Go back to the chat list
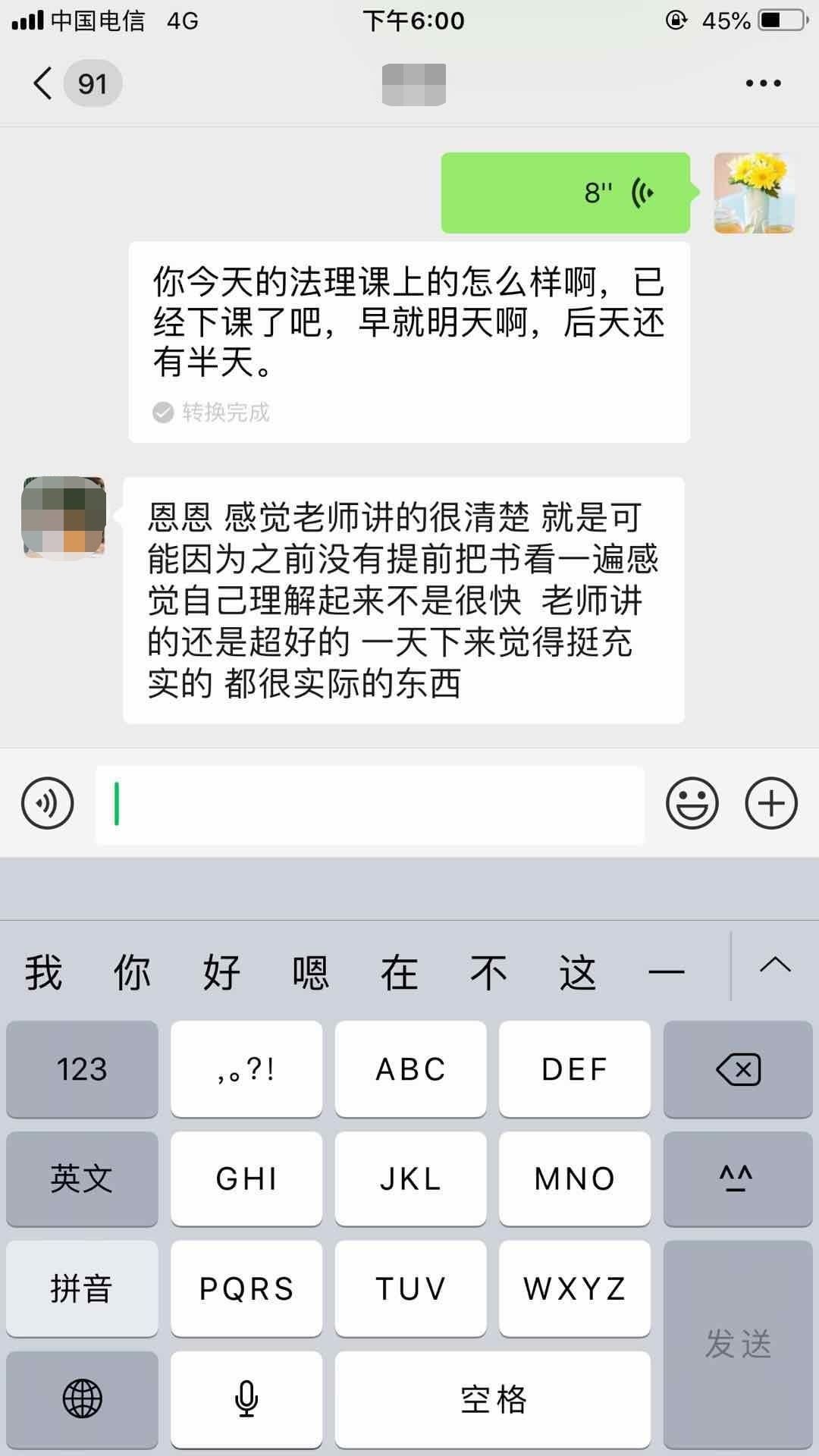Image resolution: width=819 pixels, height=1456 pixels. (44, 83)
